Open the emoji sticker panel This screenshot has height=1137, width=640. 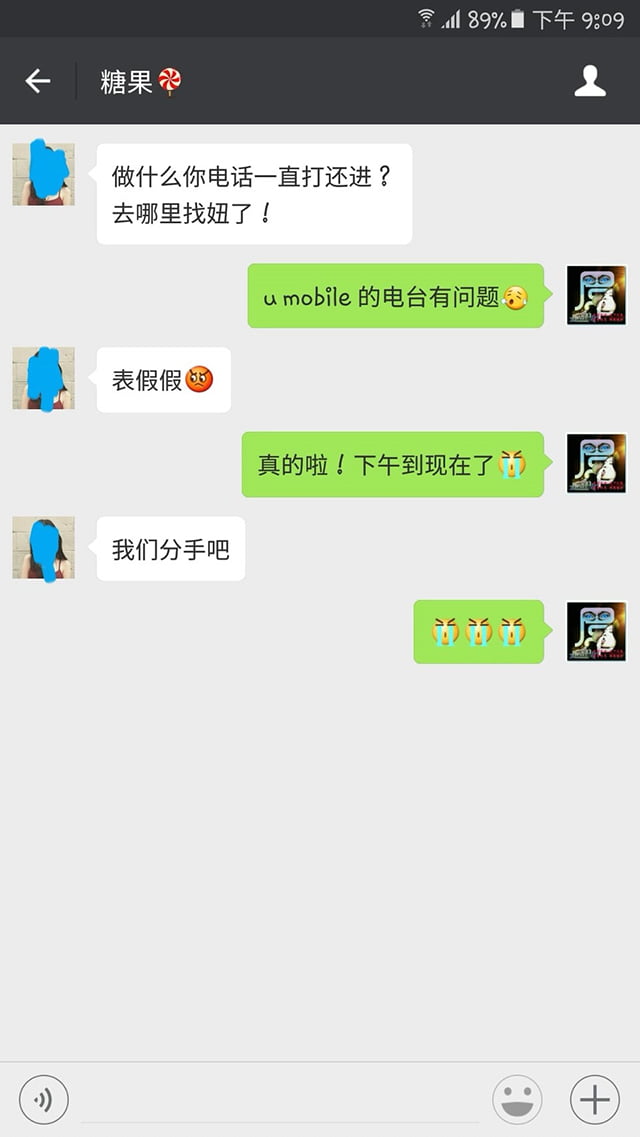[x=517, y=1100]
